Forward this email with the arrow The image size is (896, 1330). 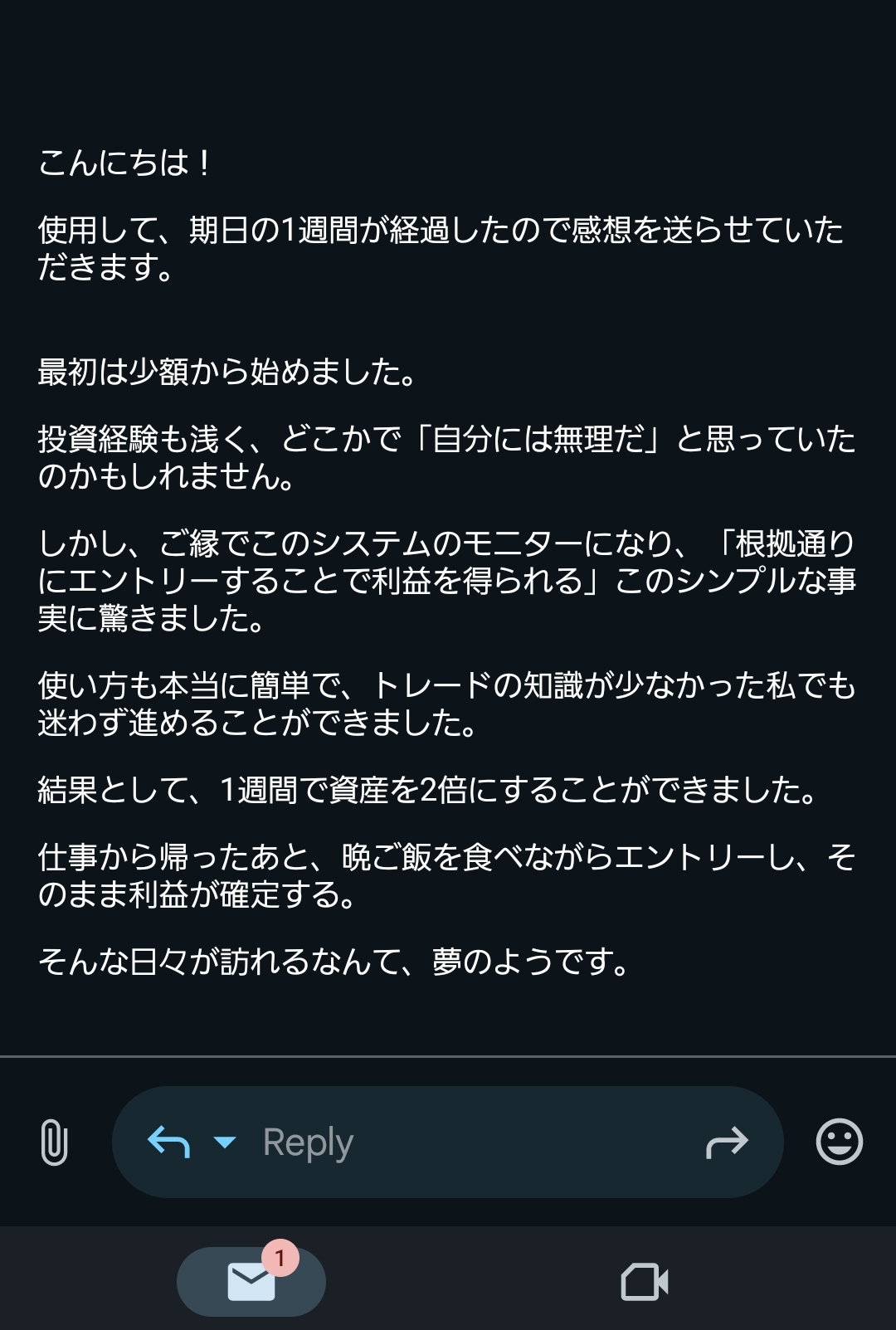click(727, 1142)
